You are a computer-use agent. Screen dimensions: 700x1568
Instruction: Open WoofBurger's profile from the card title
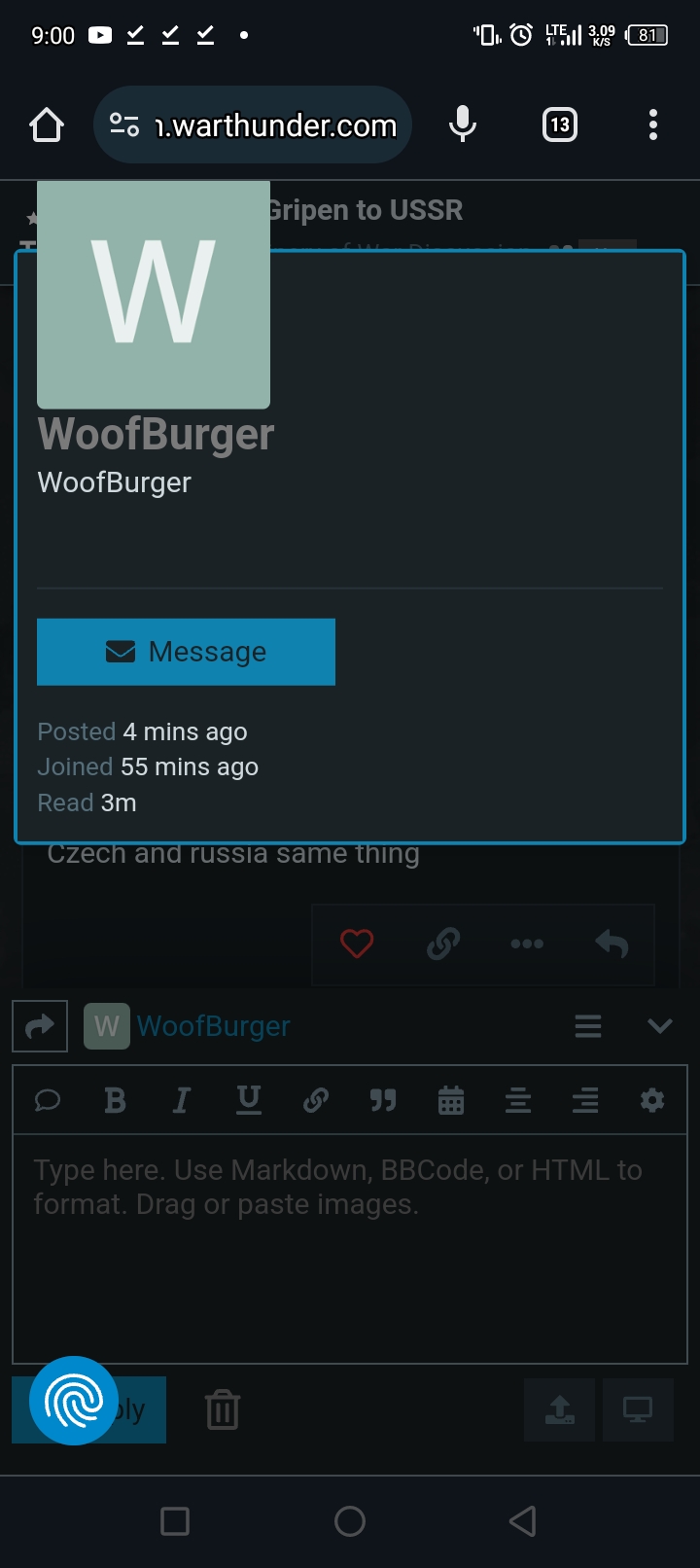click(156, 434)
